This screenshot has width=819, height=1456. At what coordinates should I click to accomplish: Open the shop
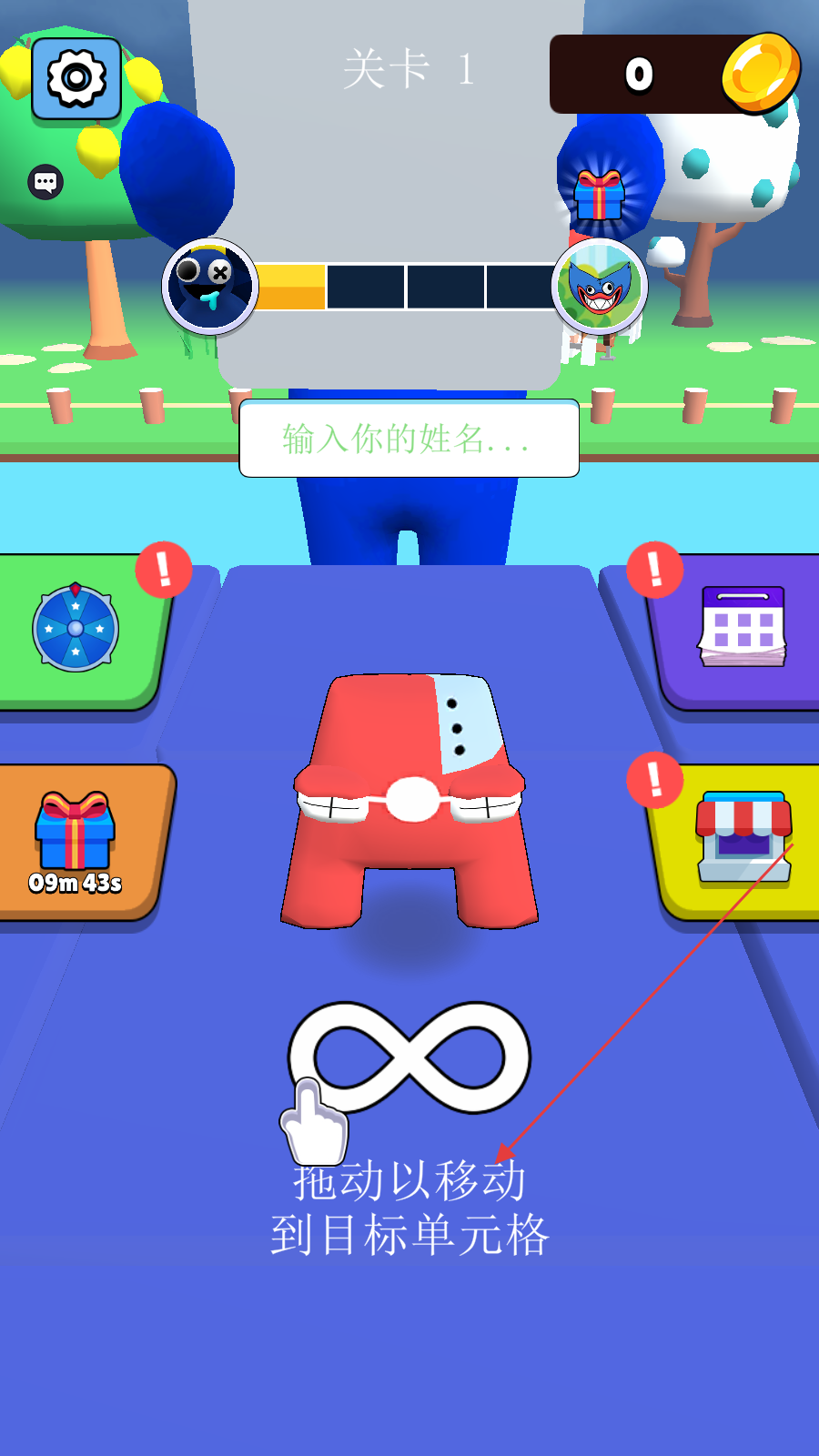coord(743,838)
